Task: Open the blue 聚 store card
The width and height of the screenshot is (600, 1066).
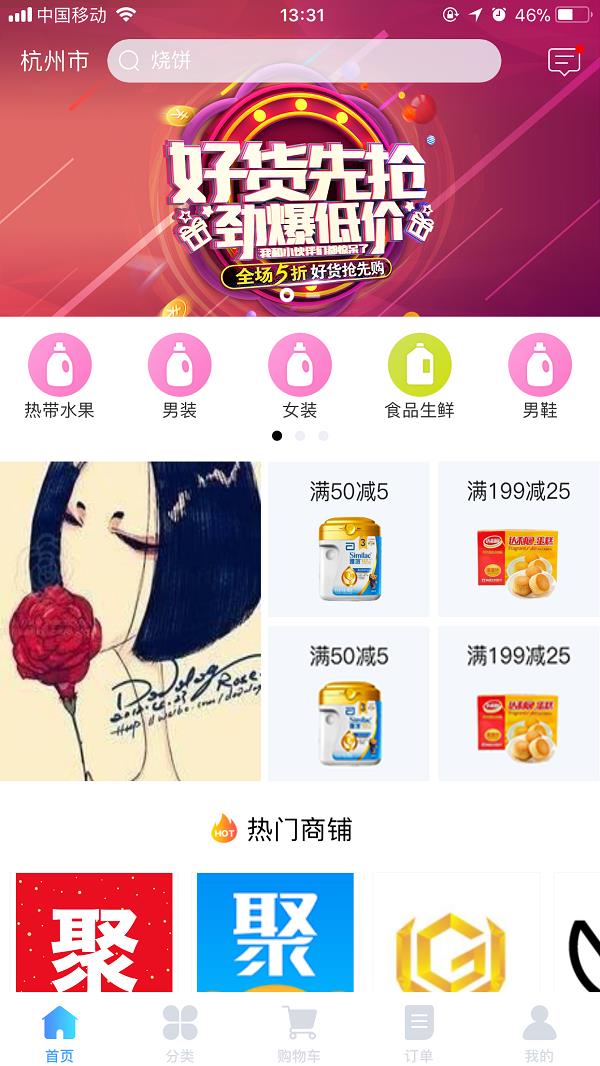Action: [275, 932]
